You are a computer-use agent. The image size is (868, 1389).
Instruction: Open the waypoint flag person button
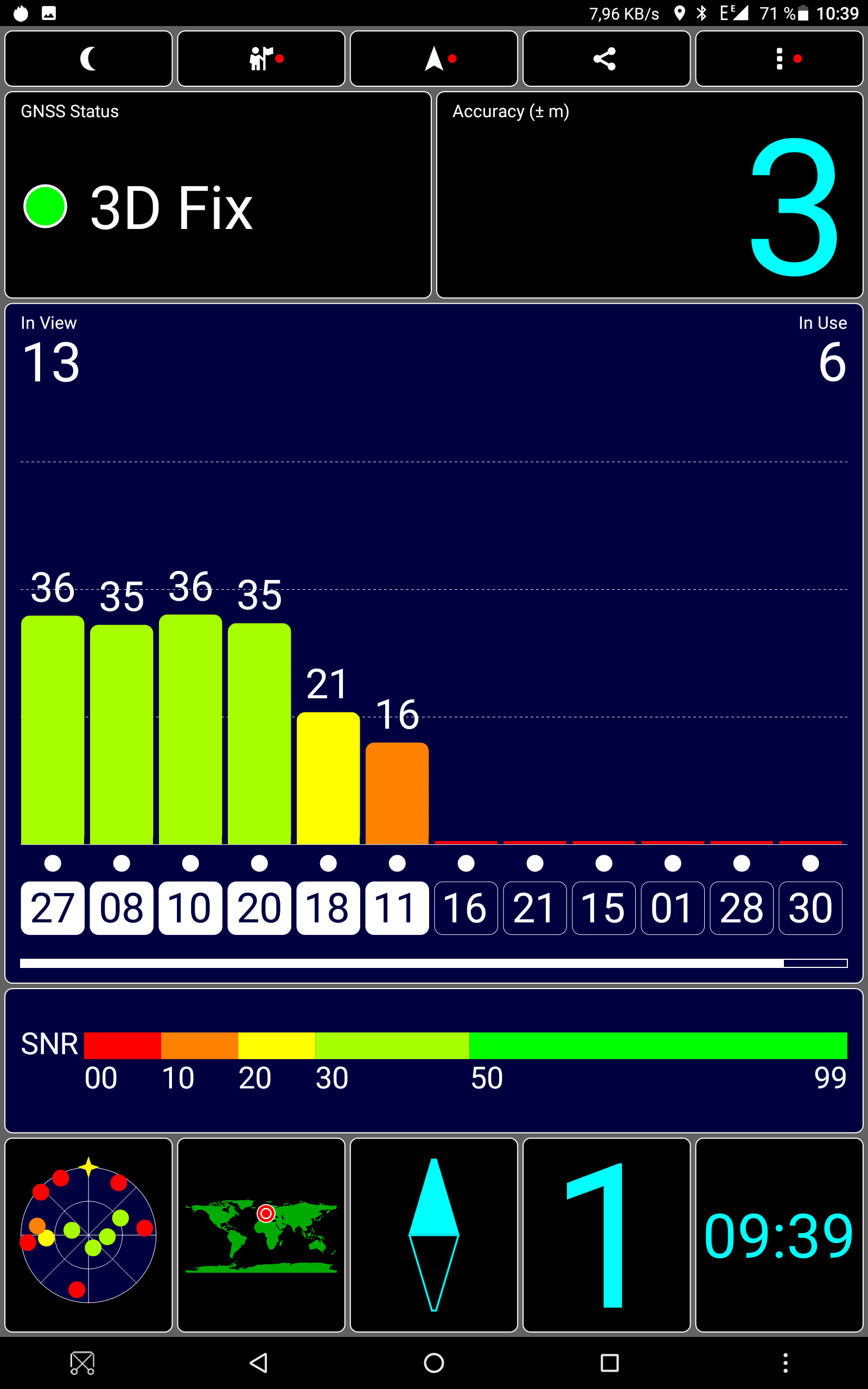tap(261, 59)
